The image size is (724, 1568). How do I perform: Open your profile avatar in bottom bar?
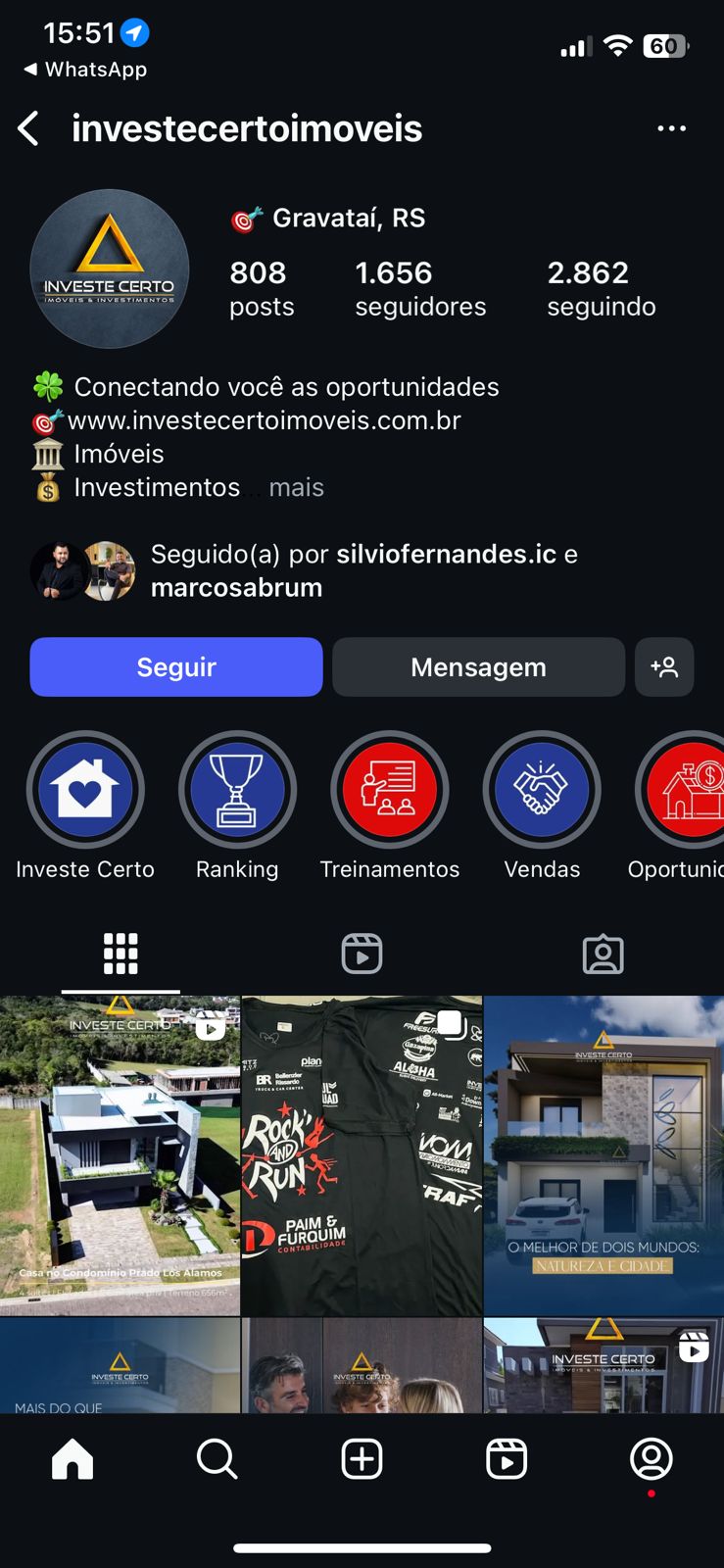652,1458
